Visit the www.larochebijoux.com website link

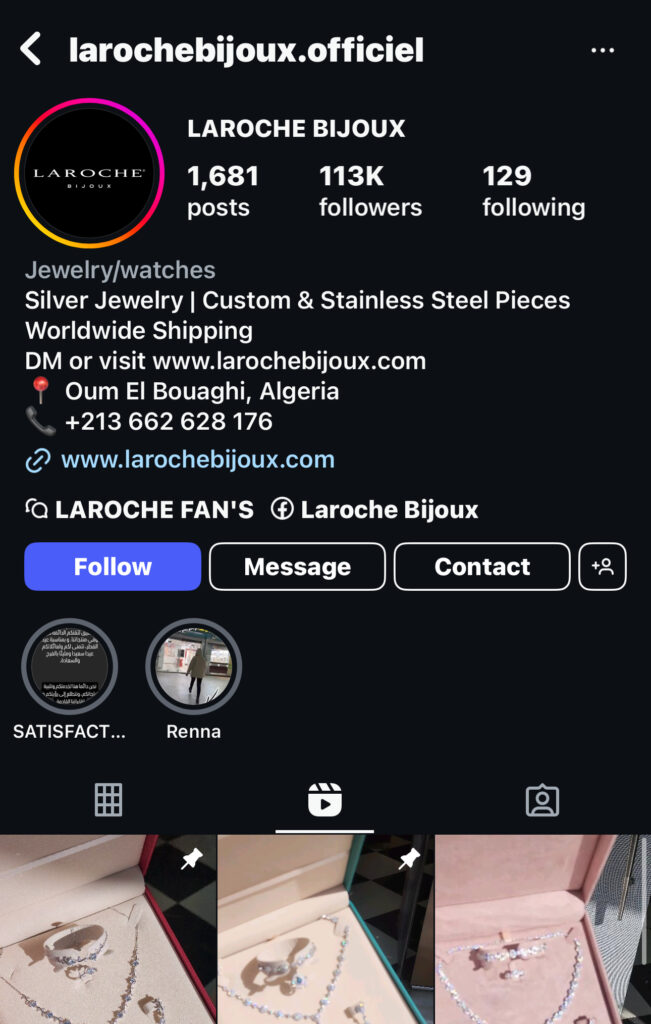pos(197,460)
